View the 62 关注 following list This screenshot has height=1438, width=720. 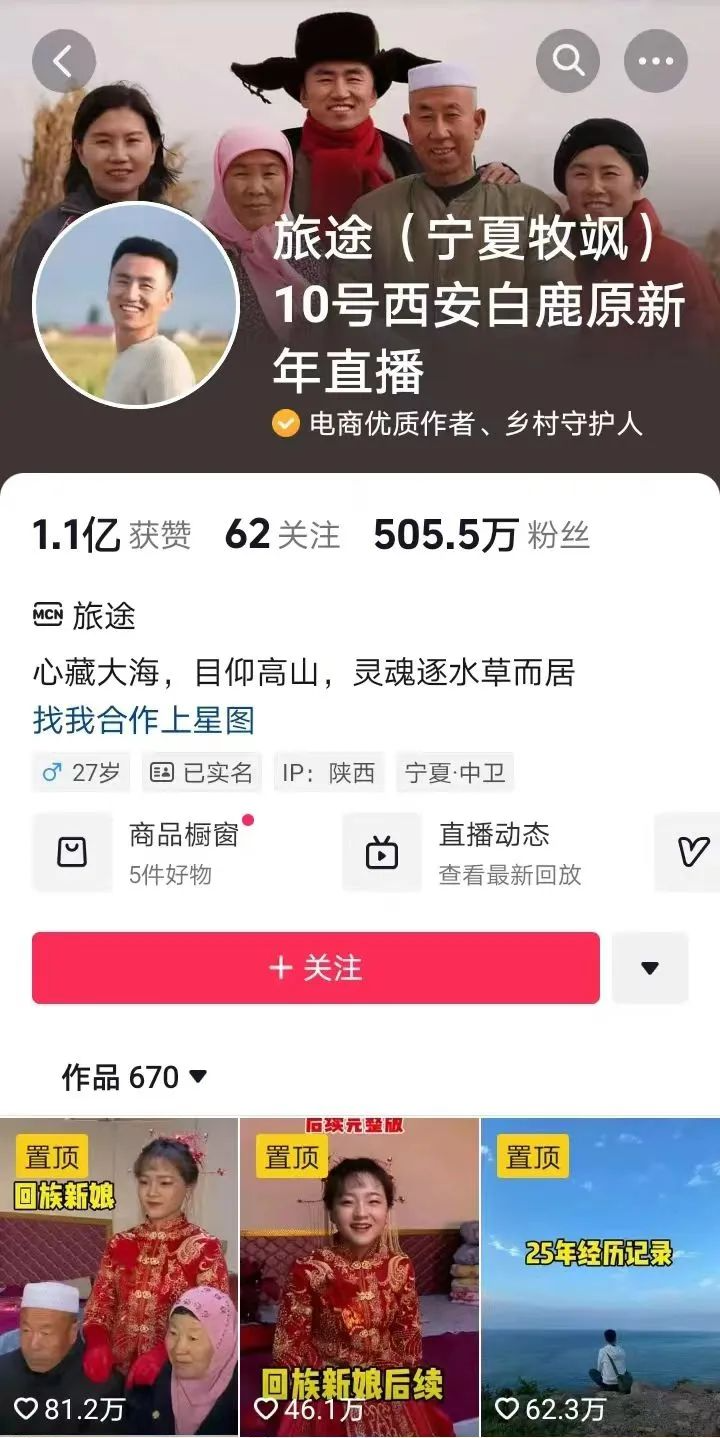(282, 535)
